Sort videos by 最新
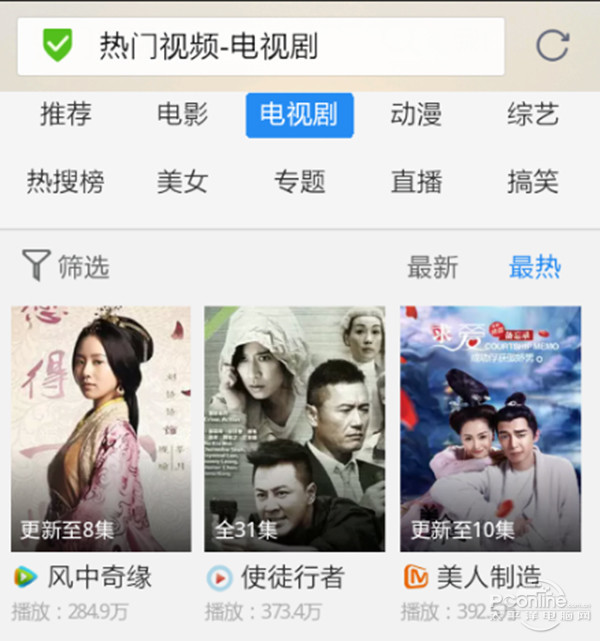 [x=432, y=267]
